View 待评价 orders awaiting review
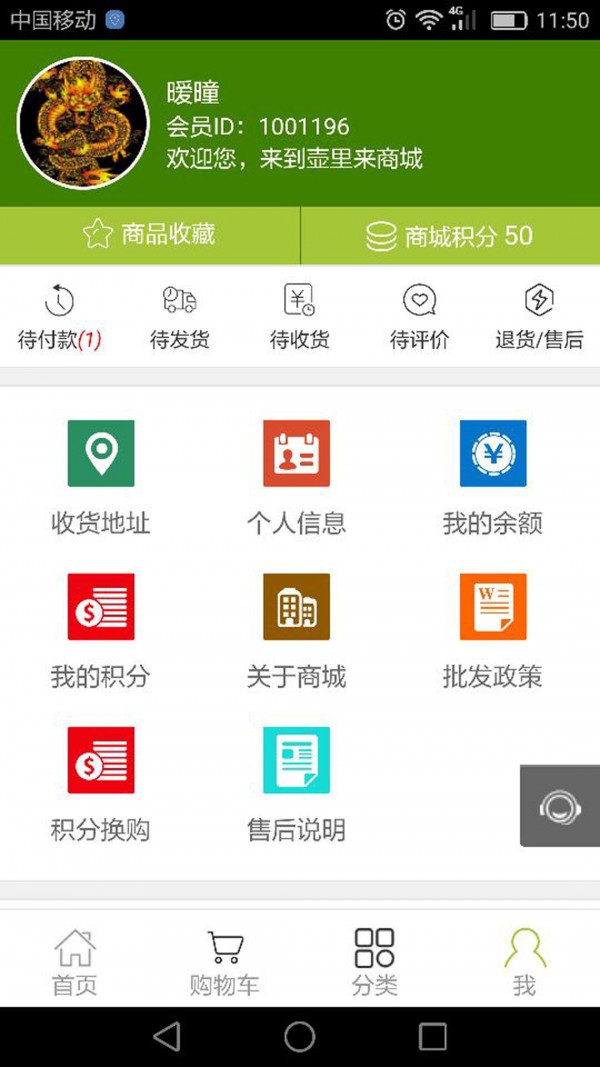Image resolution: width=600 pixels, height=1067 pixels. tap(419, 317)
